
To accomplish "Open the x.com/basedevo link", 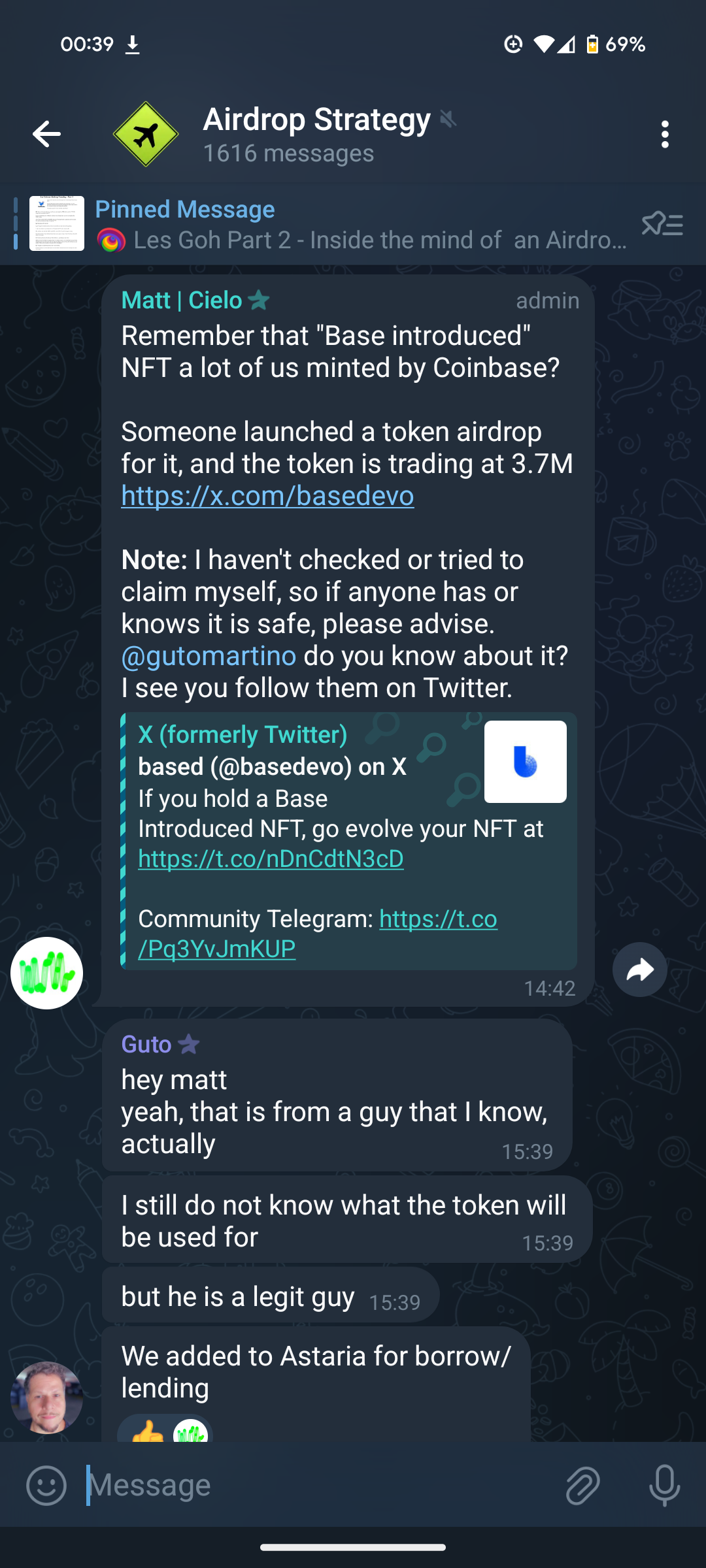I will click(x=267, y=496).
